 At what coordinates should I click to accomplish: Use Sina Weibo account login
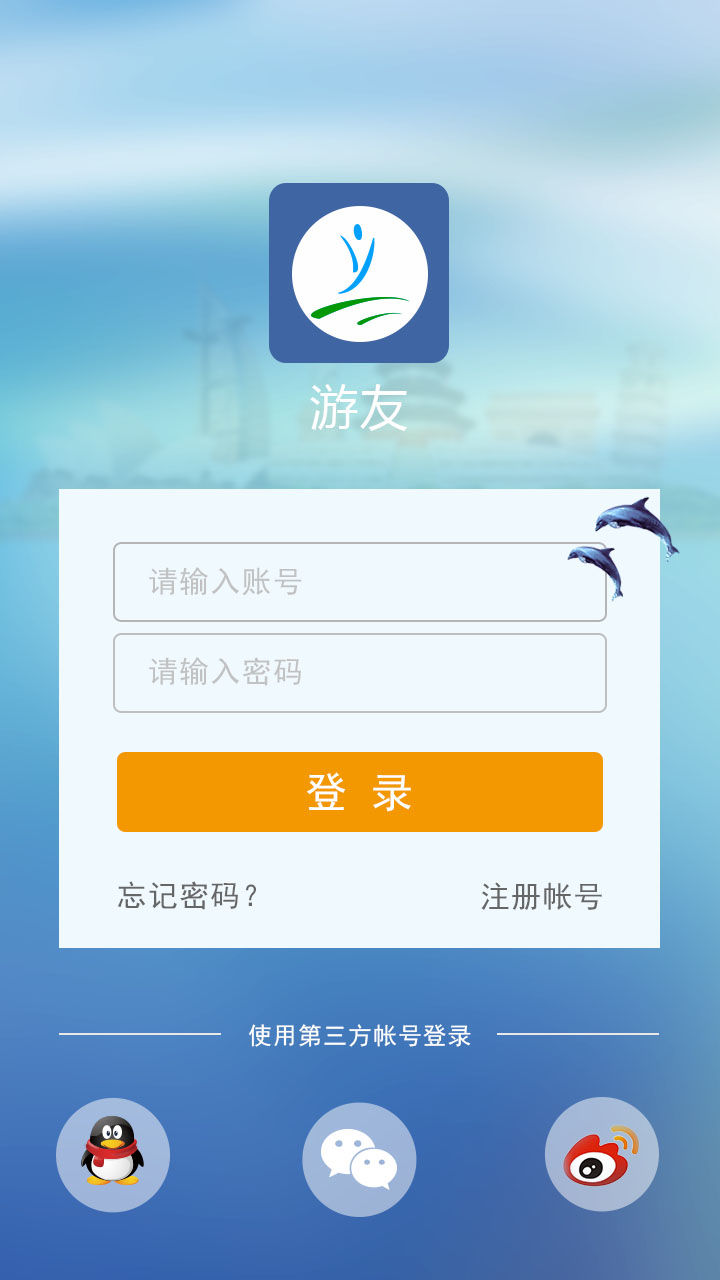(x=601, y=1153)
